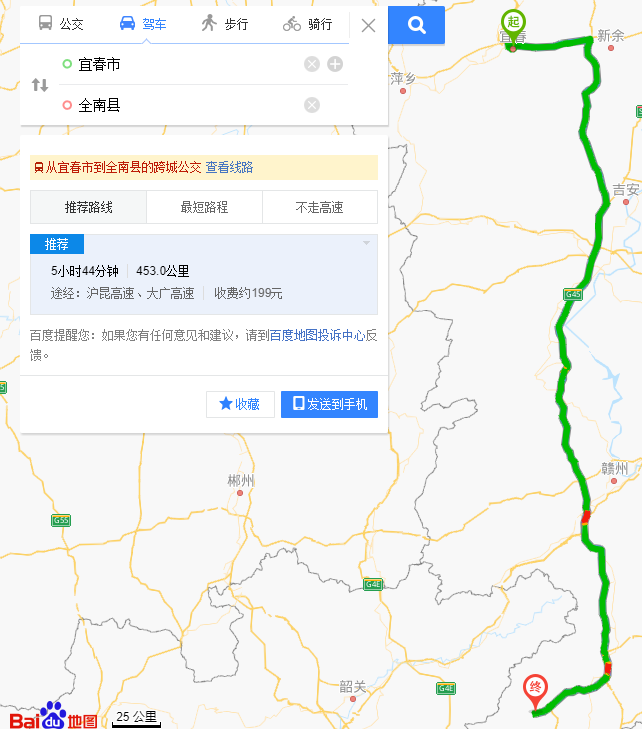
Task: Close the route planning panel
Action: (368, 26)
